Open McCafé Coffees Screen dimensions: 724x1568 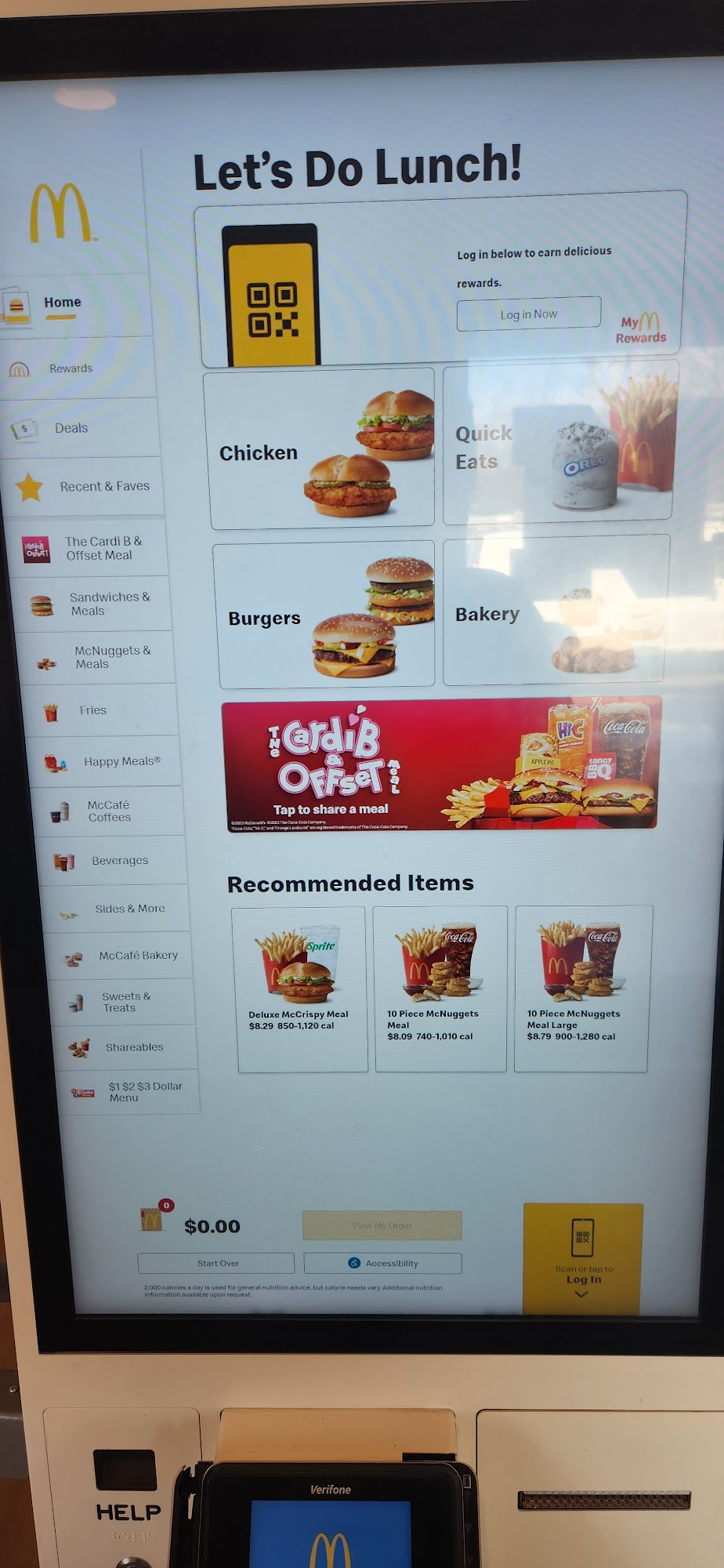[110, 811]
